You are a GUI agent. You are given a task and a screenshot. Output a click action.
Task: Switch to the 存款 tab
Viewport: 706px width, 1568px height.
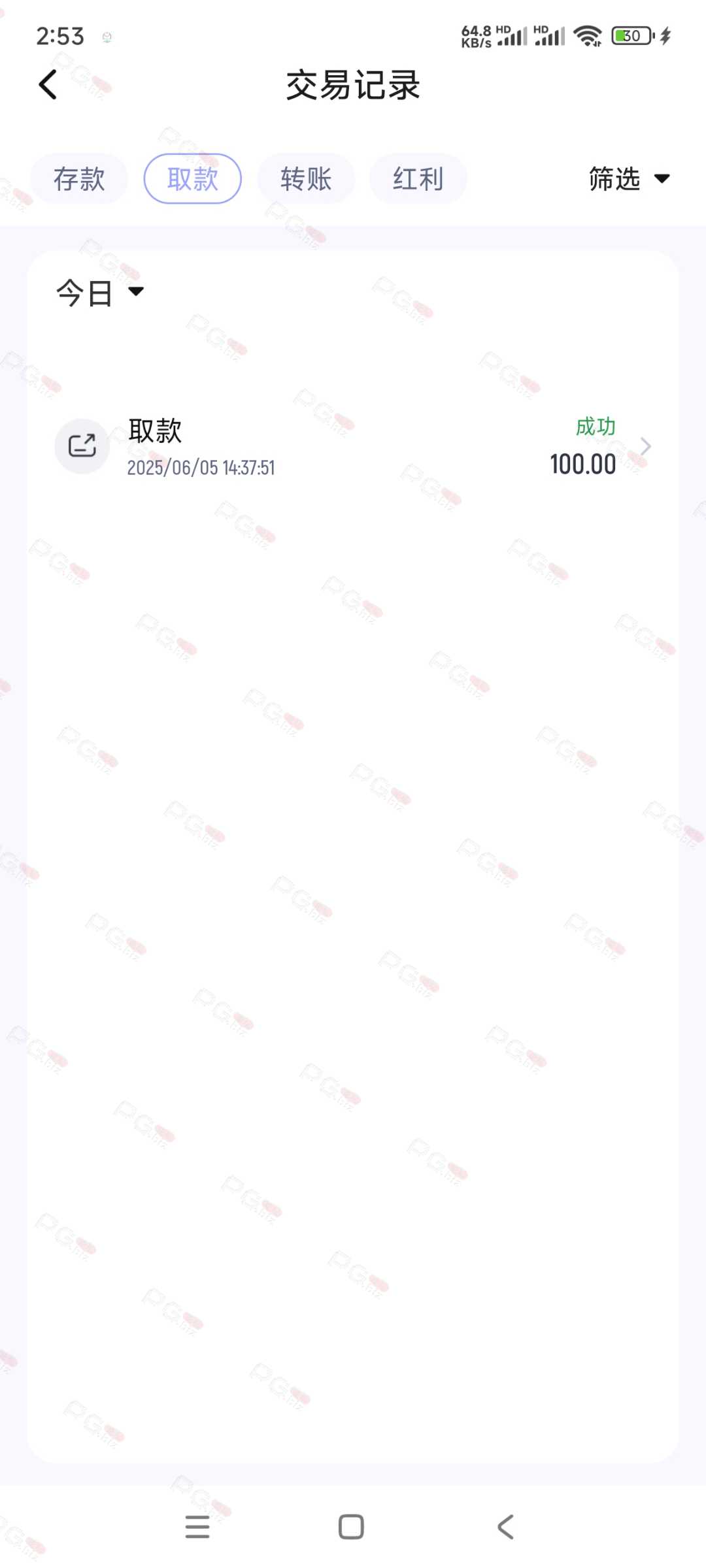click(79, 179)
